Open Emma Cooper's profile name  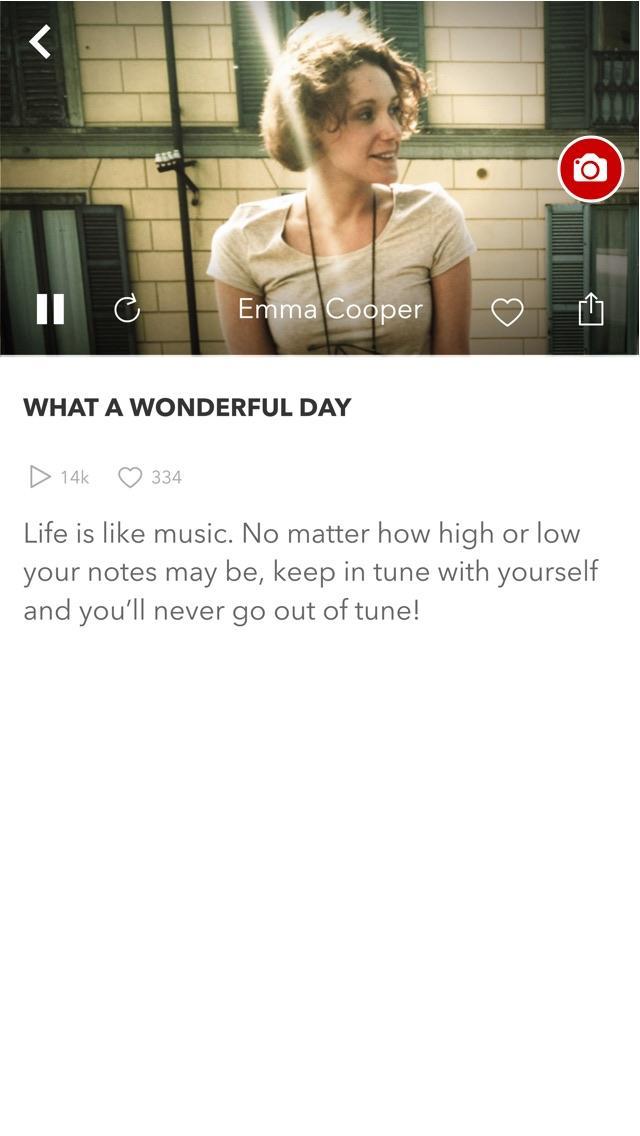pyautogui.click(x=330, y=309)
